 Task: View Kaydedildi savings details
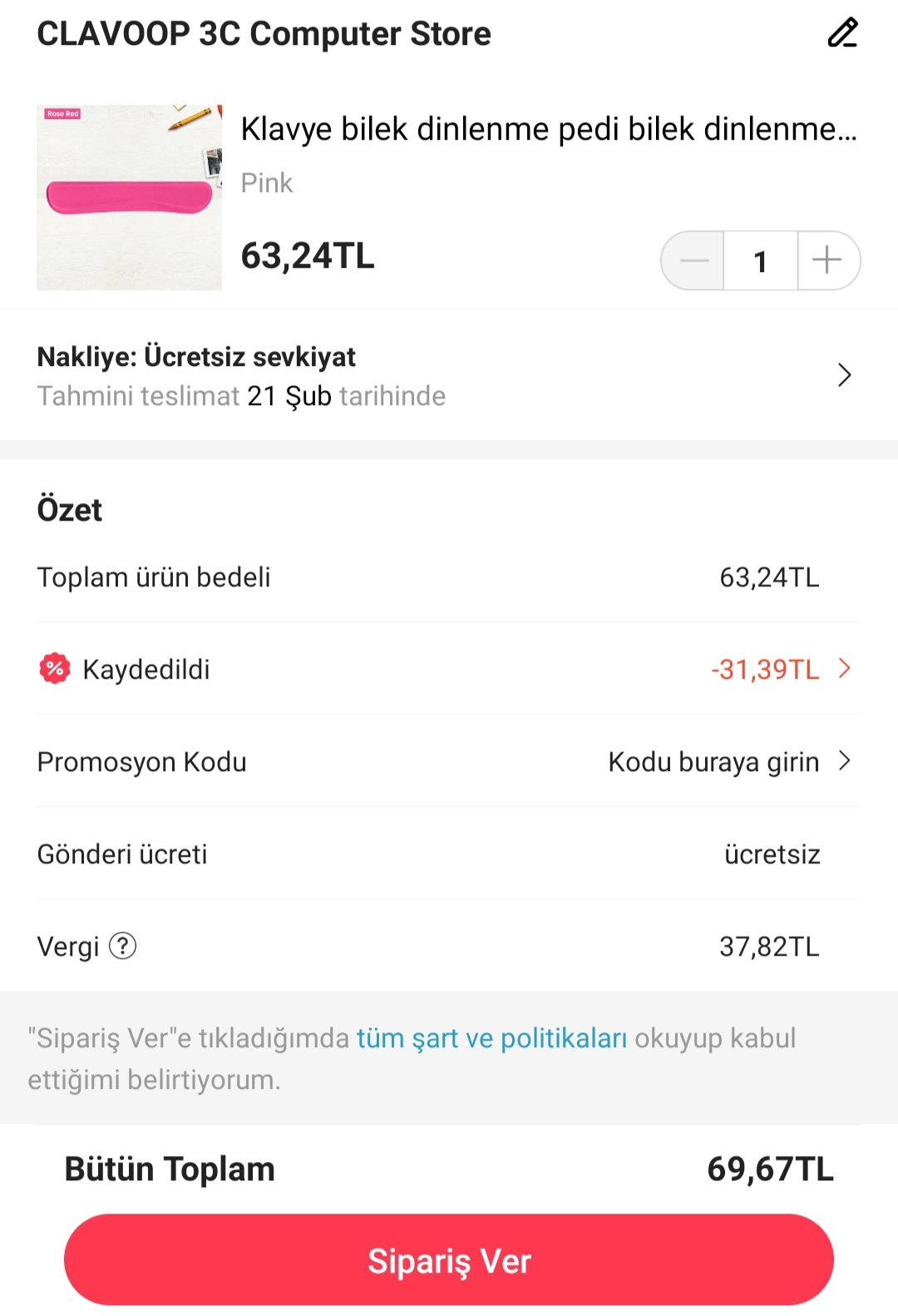pos(780,669)
